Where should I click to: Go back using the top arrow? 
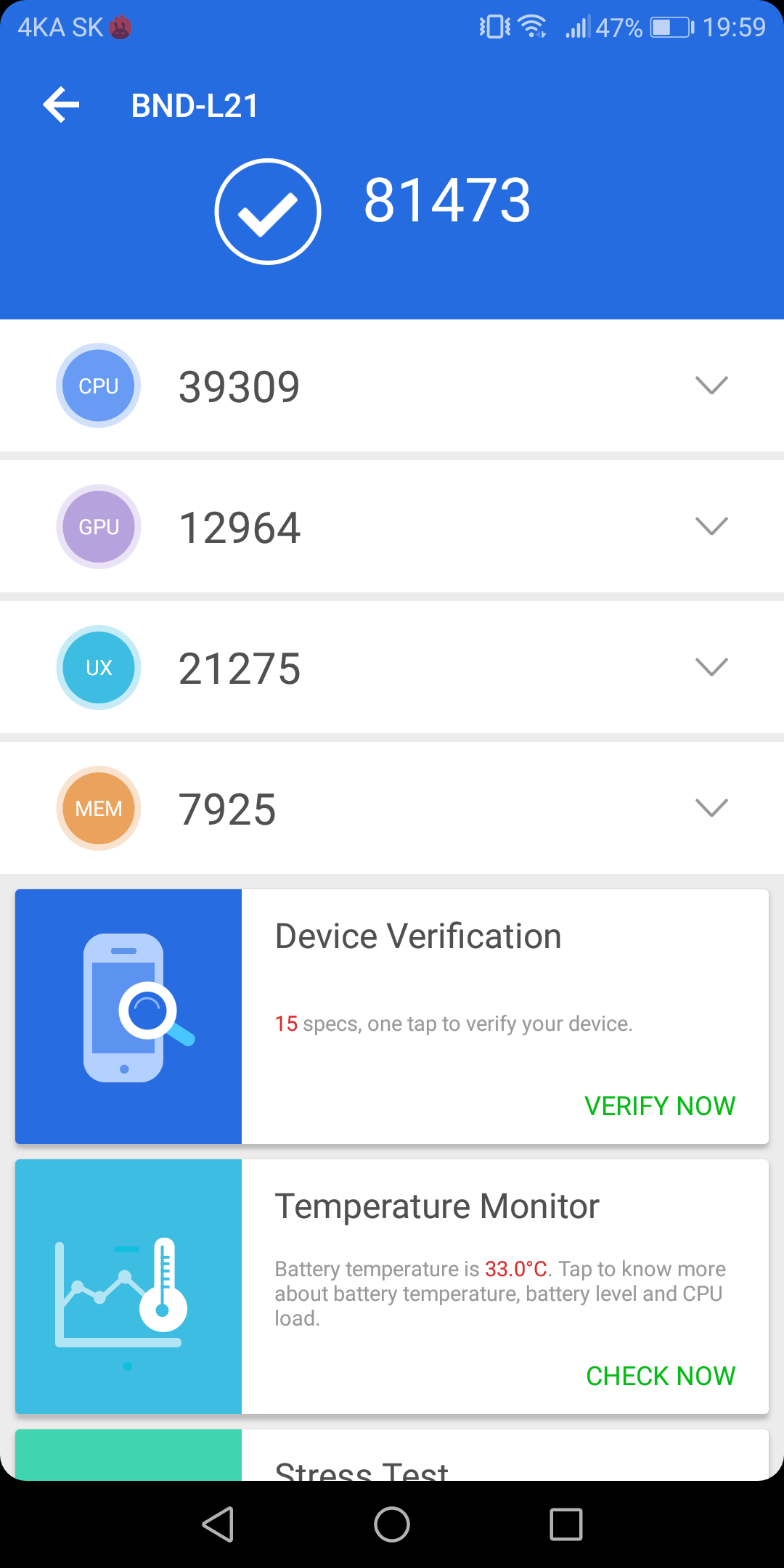[61, 105]
